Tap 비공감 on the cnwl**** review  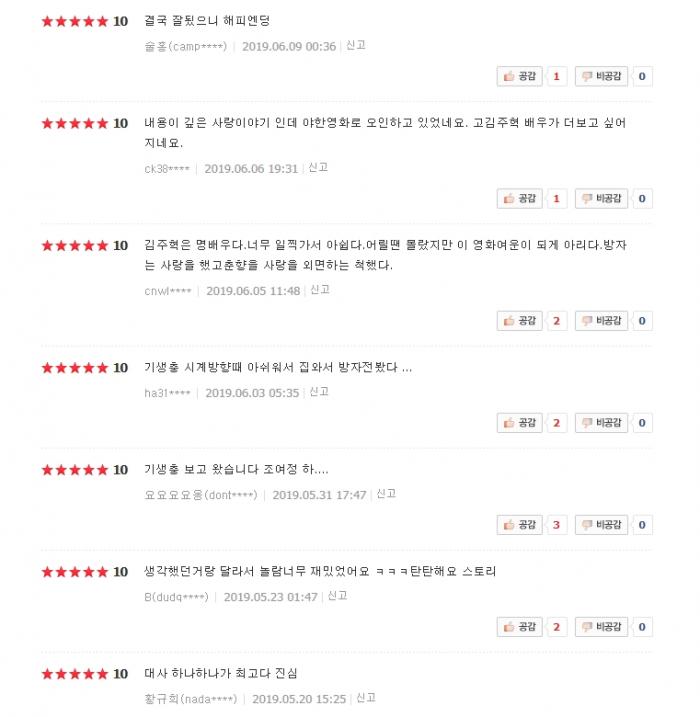coord(602,321)
